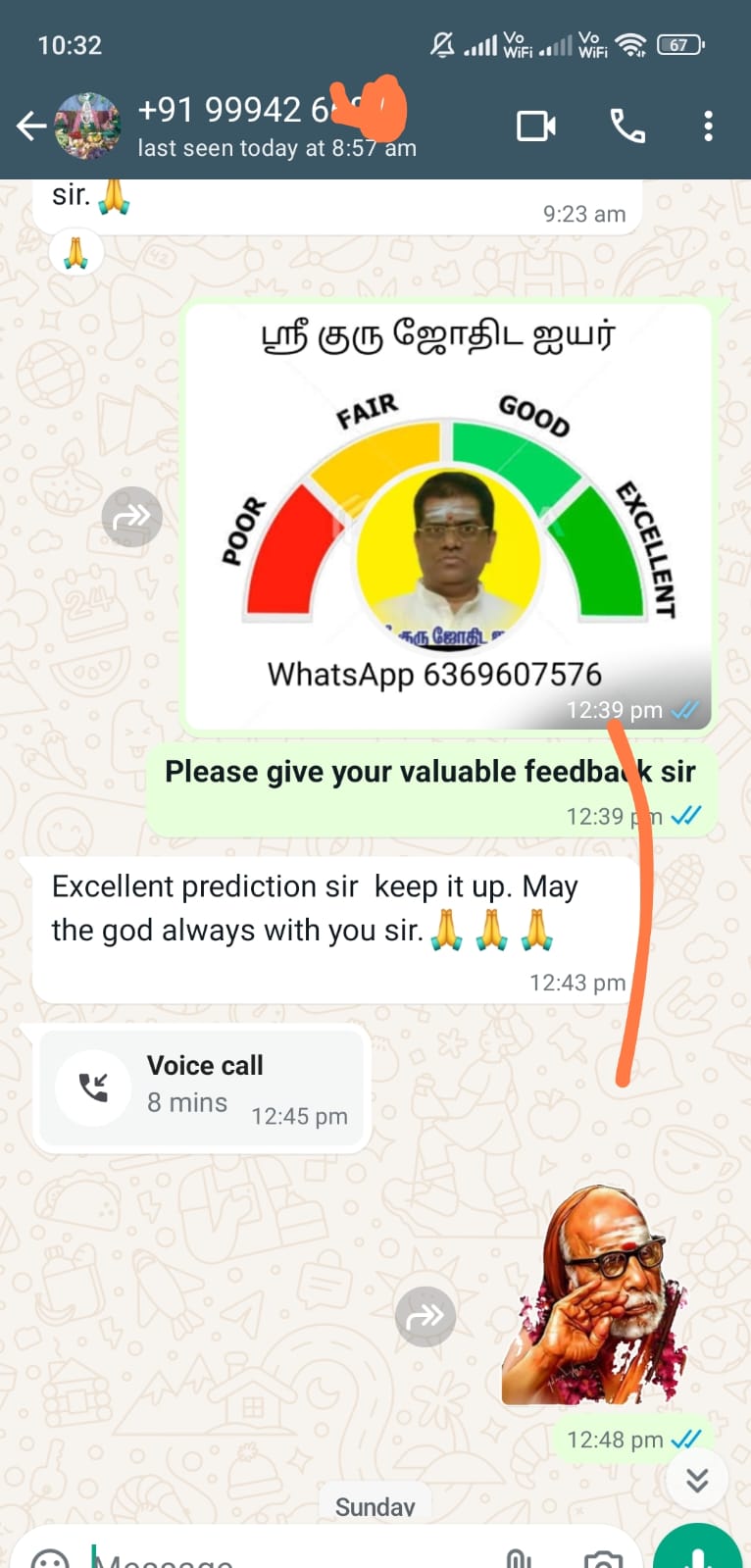Focus the message input field
This screenshot has width=751, height=1568.
pos(294,1556)
